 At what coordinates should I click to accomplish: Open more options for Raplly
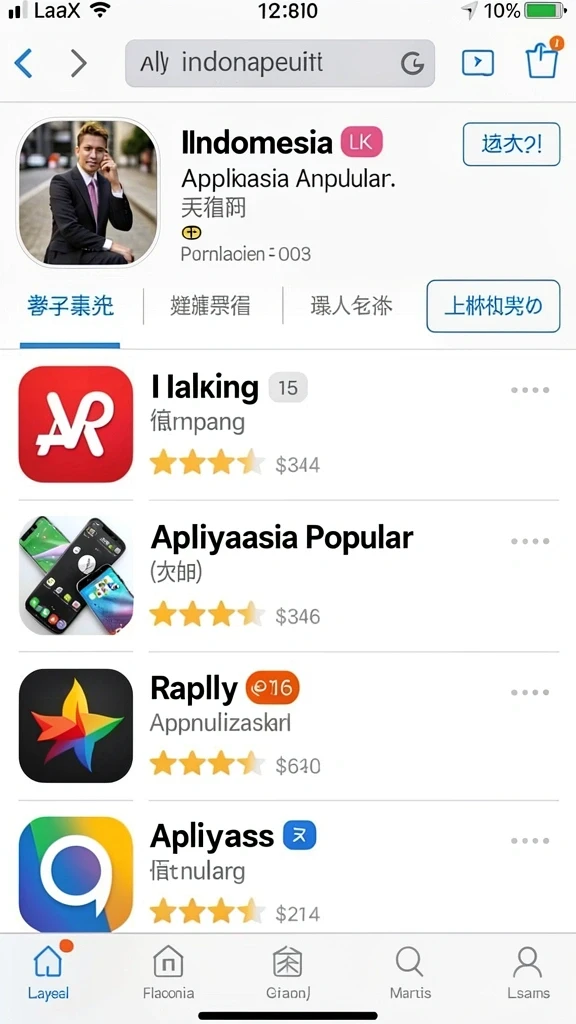pyautogui.click(x=530, y=692)
